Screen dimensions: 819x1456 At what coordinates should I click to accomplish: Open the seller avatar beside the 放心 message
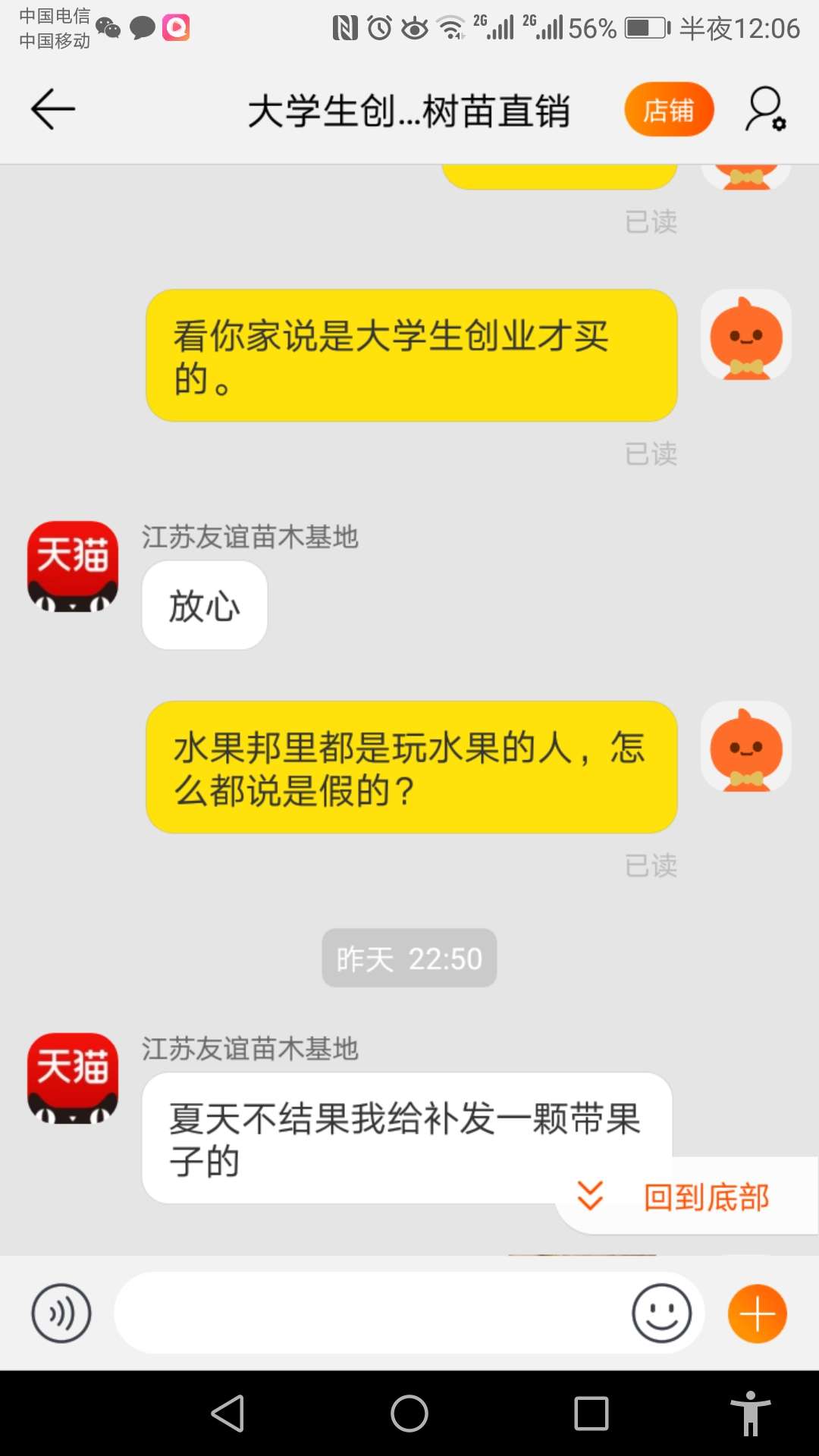[x=73, y=566]
